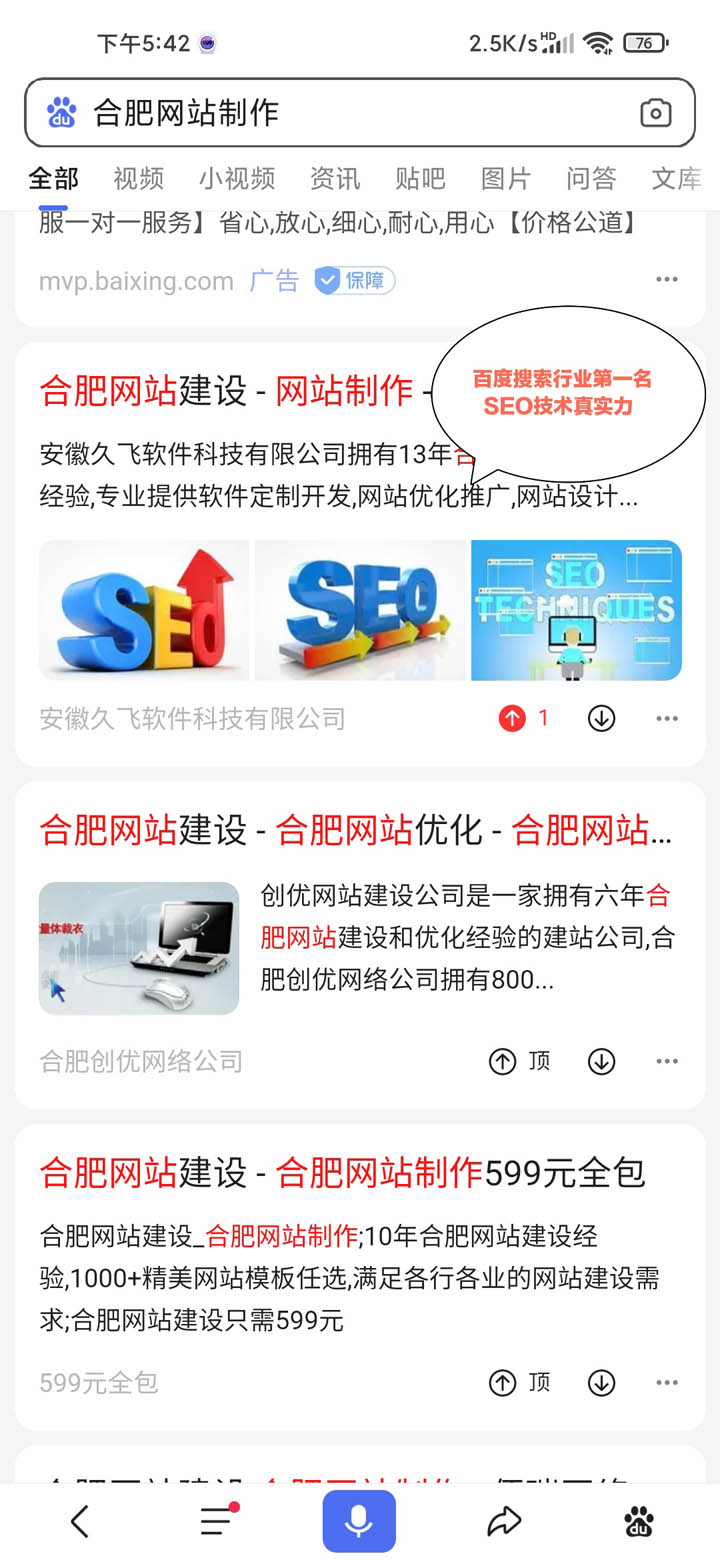This screenshot has height=1560, width=720.
Task: Switch to the 视频 tab
Action: [138, 179]
